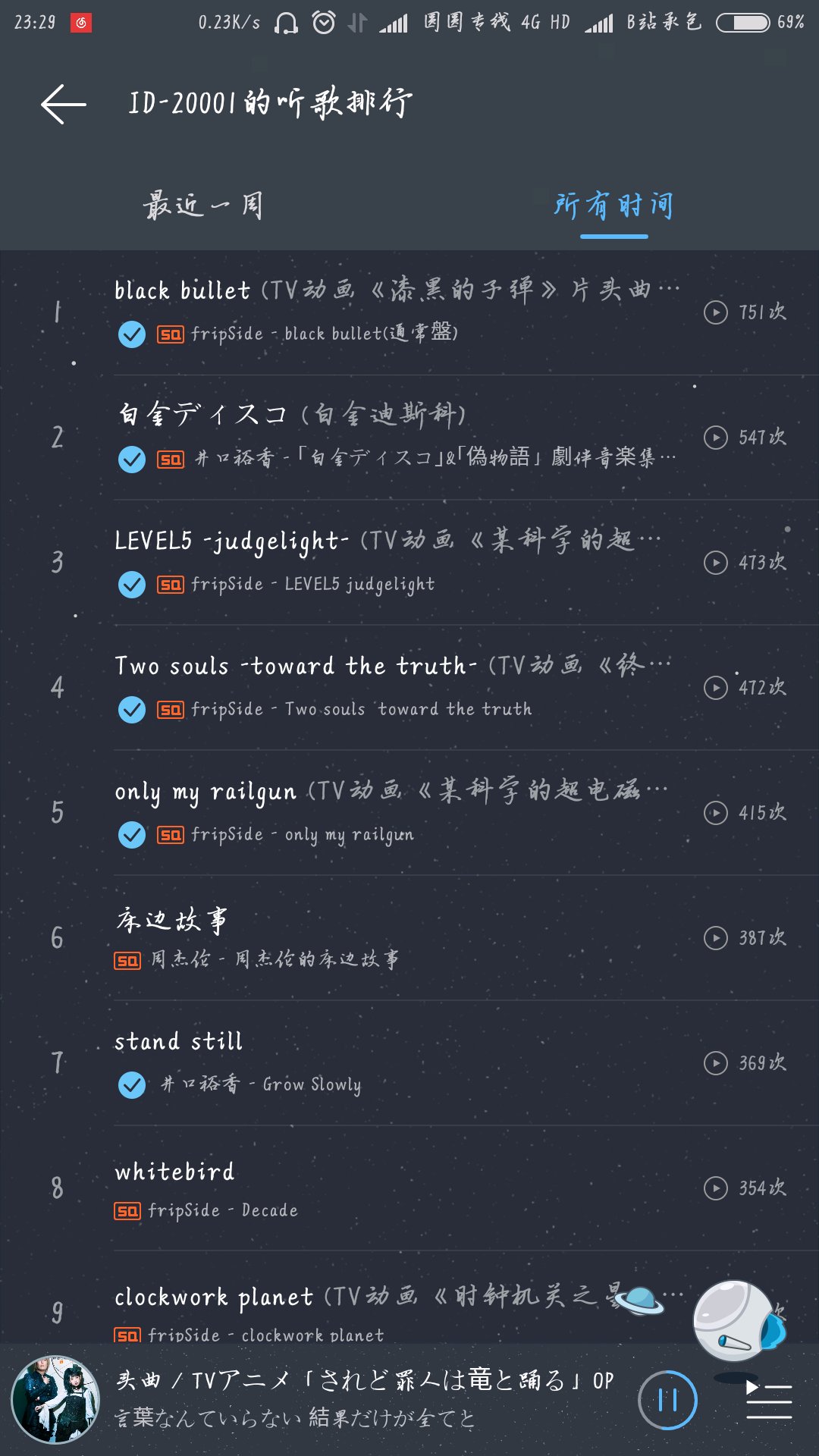The image size is (819, 1456).
Task: Play the song black bullet
Action: point(394,311)
